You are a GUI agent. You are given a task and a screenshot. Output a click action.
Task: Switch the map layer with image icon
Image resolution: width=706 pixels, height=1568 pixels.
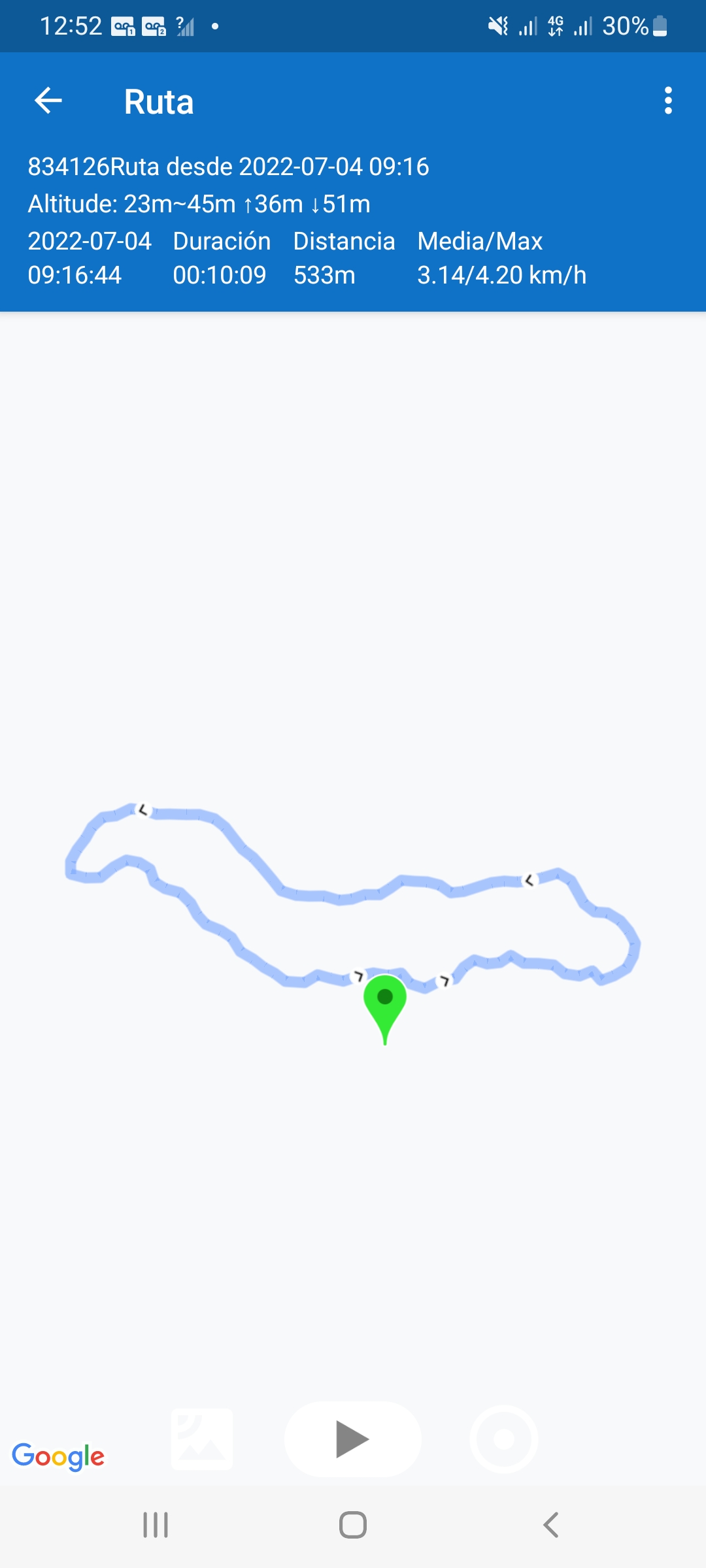(x=202, y=1439)
